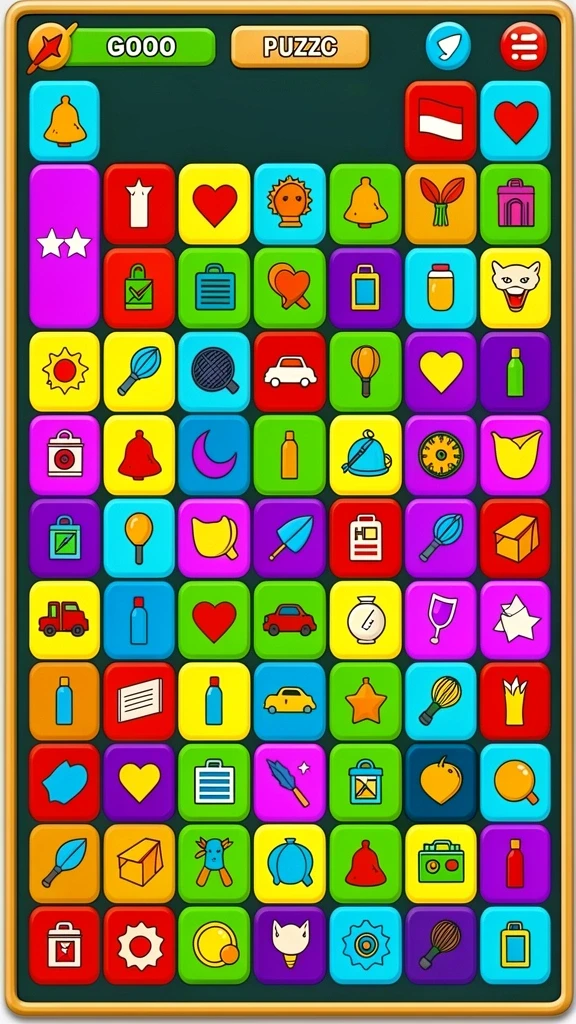The height and width of the screenshot is (1024, 576).
Task: Select the magnifier on cyan tile
Action: (x=515, y=782)
